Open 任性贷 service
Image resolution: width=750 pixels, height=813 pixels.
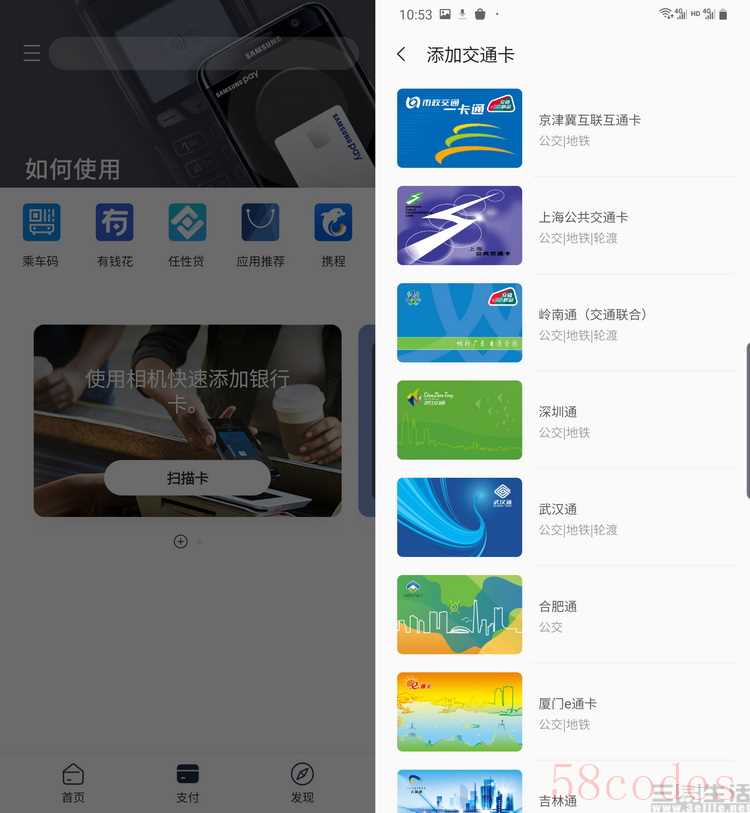click(x=187, y=233)
